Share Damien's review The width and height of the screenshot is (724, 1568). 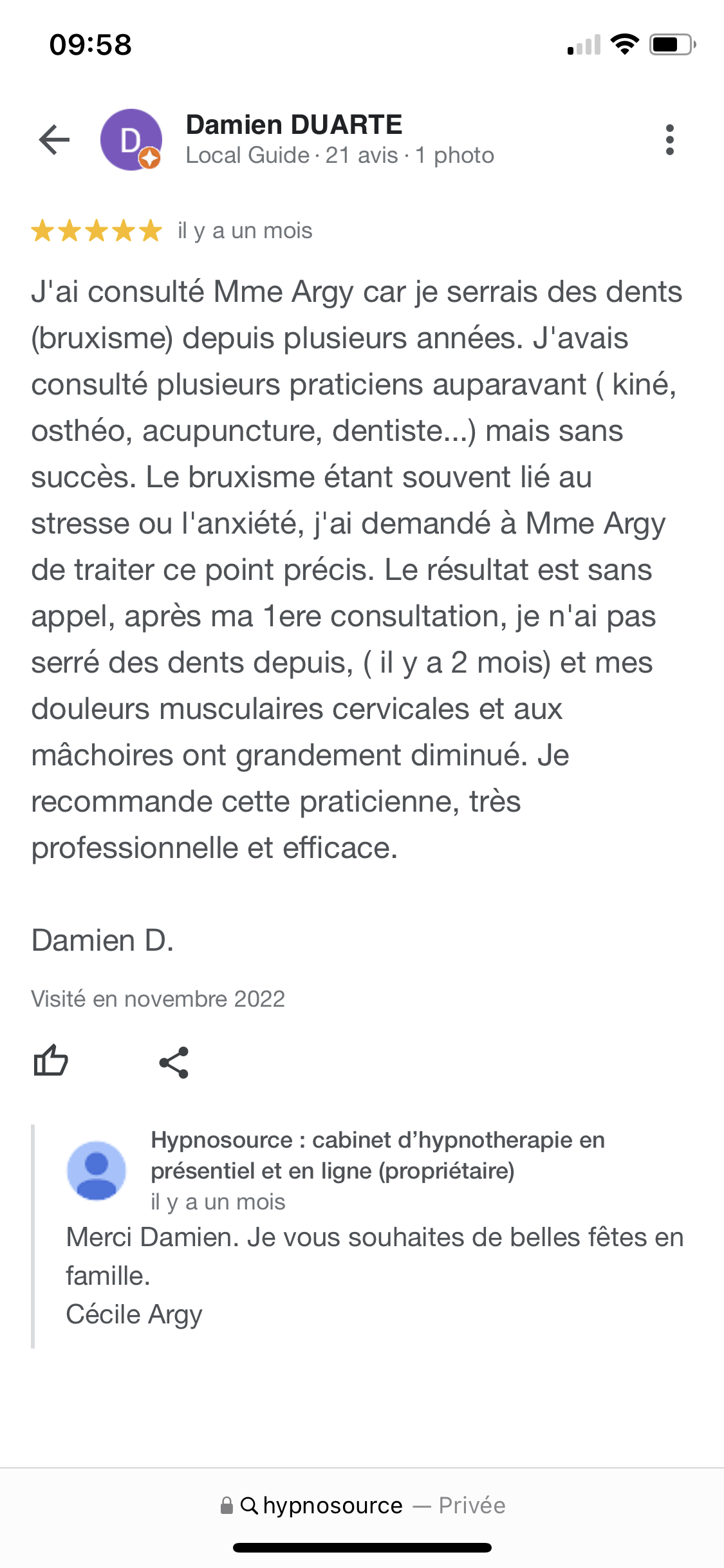[x=174, y=1063]
